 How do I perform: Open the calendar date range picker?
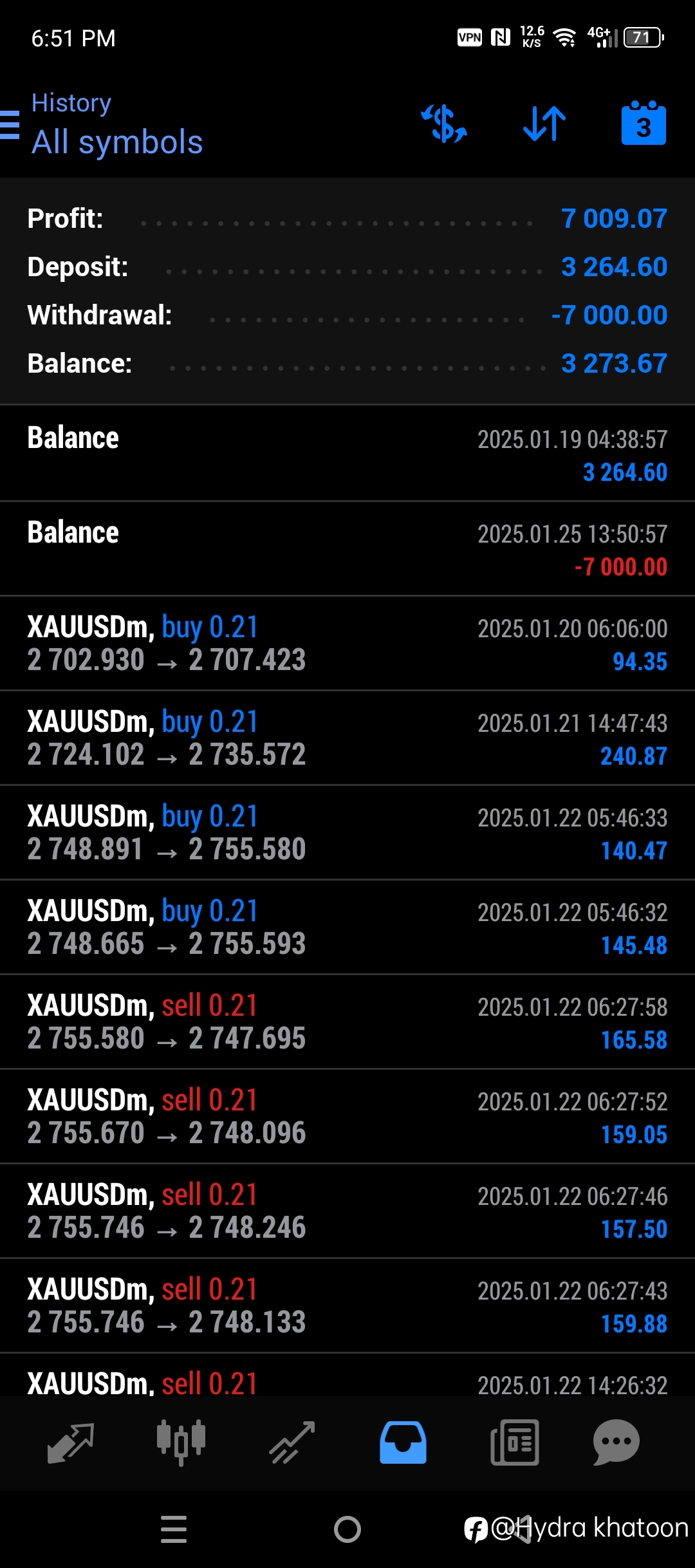tap(644, 123)
